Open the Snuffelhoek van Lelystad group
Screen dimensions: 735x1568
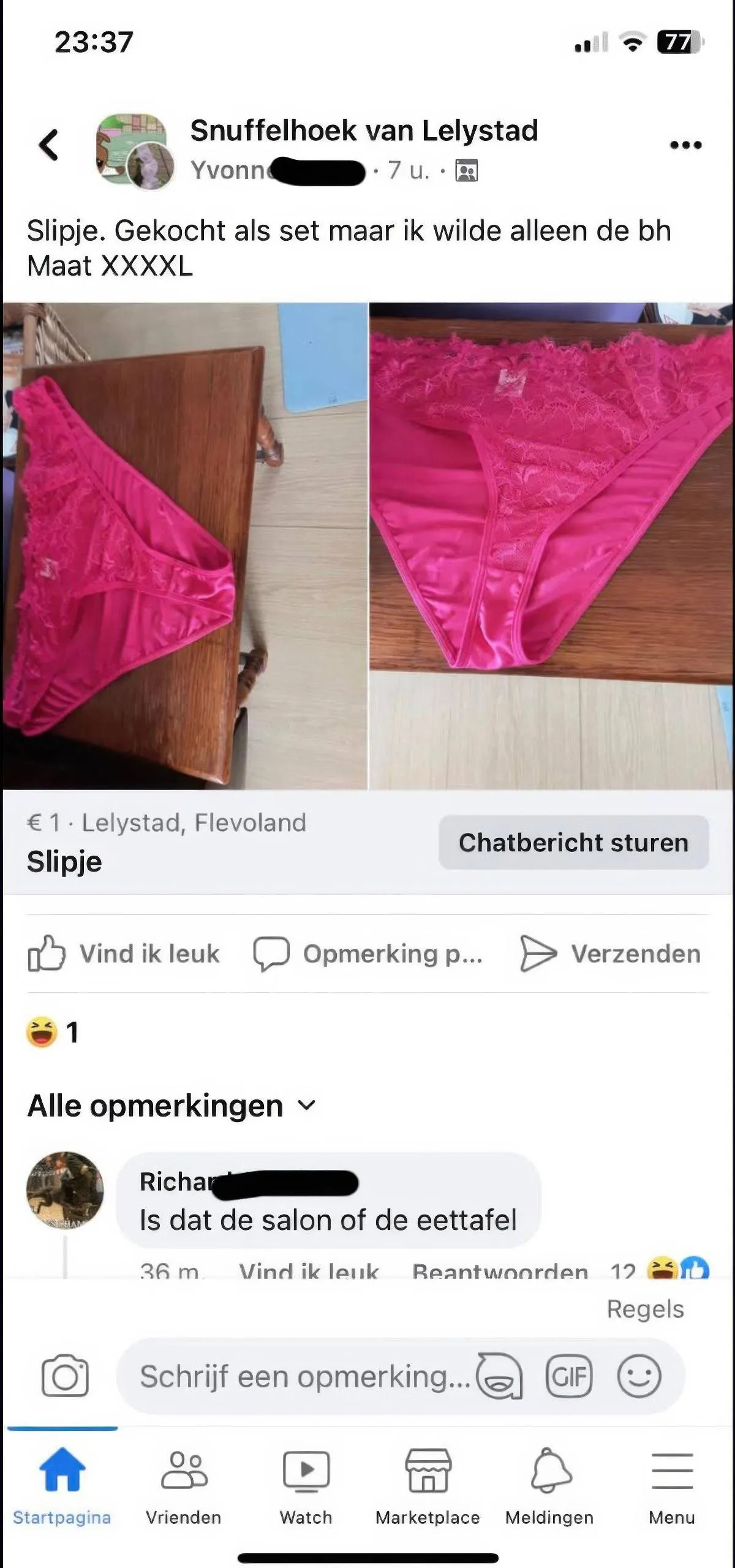click(364, 131)
